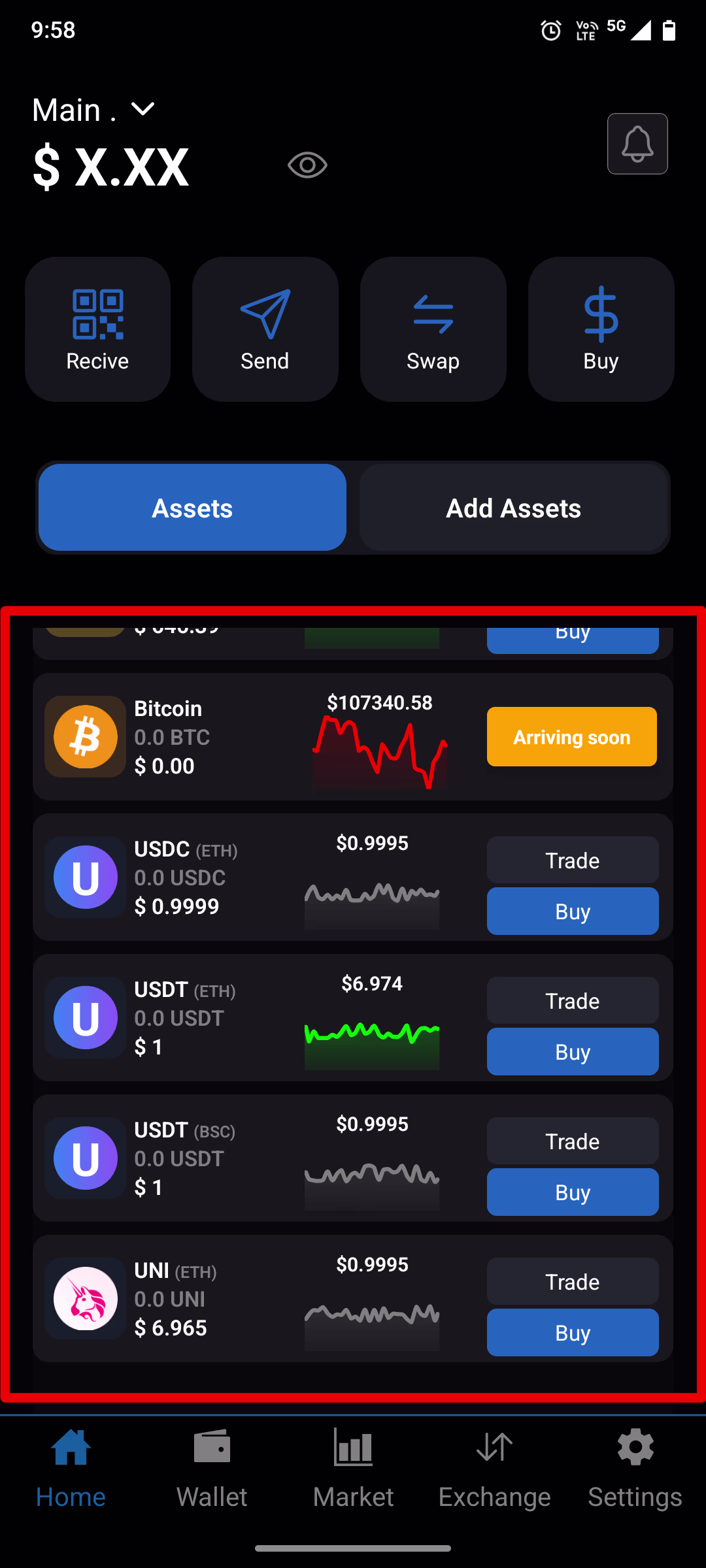Viewport: 706px width, 1568px height.
Task: Toggle balance visibility with the eye icon
Action: click(x=307, y=165)
